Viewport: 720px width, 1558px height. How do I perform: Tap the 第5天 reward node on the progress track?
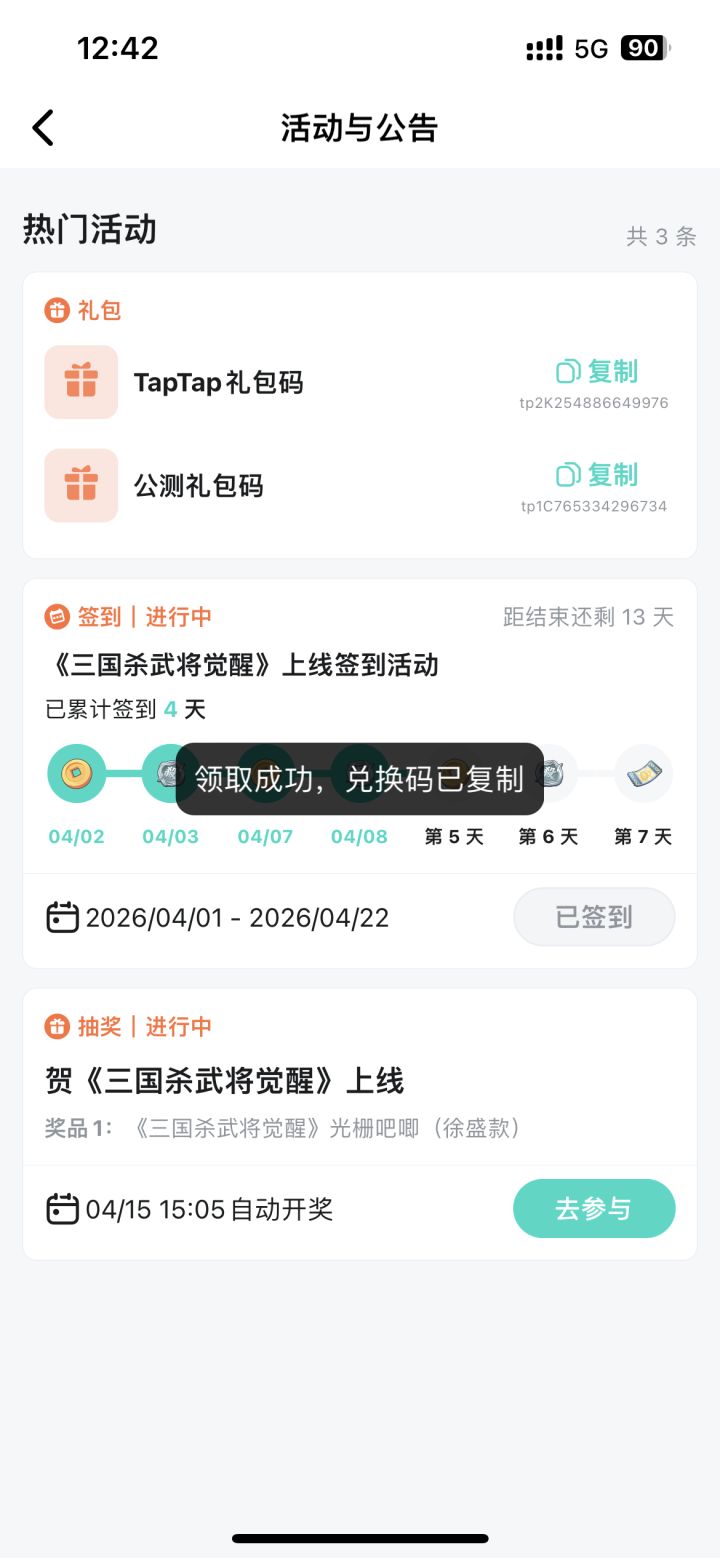click(453, 775)
